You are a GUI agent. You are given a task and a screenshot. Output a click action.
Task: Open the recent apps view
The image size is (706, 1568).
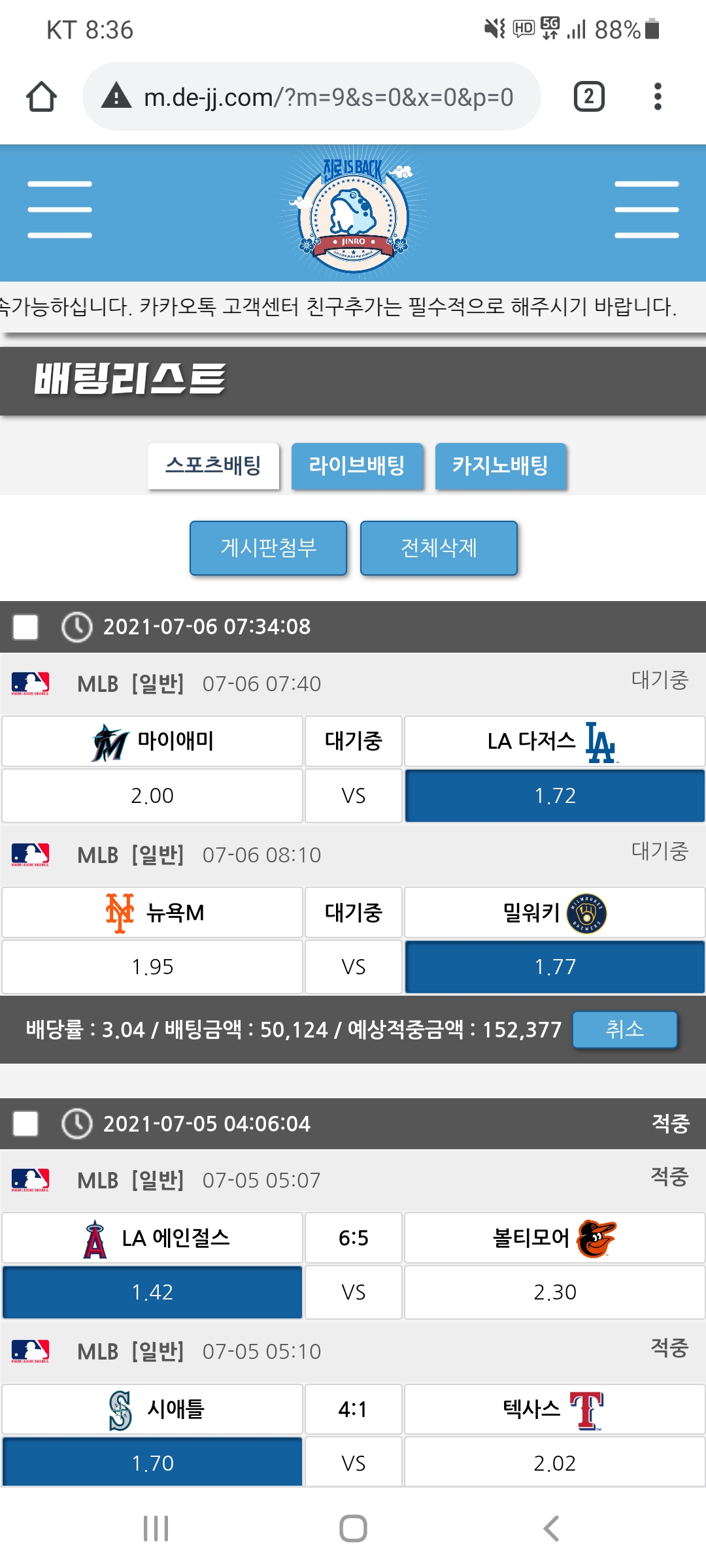[156, 1528]
